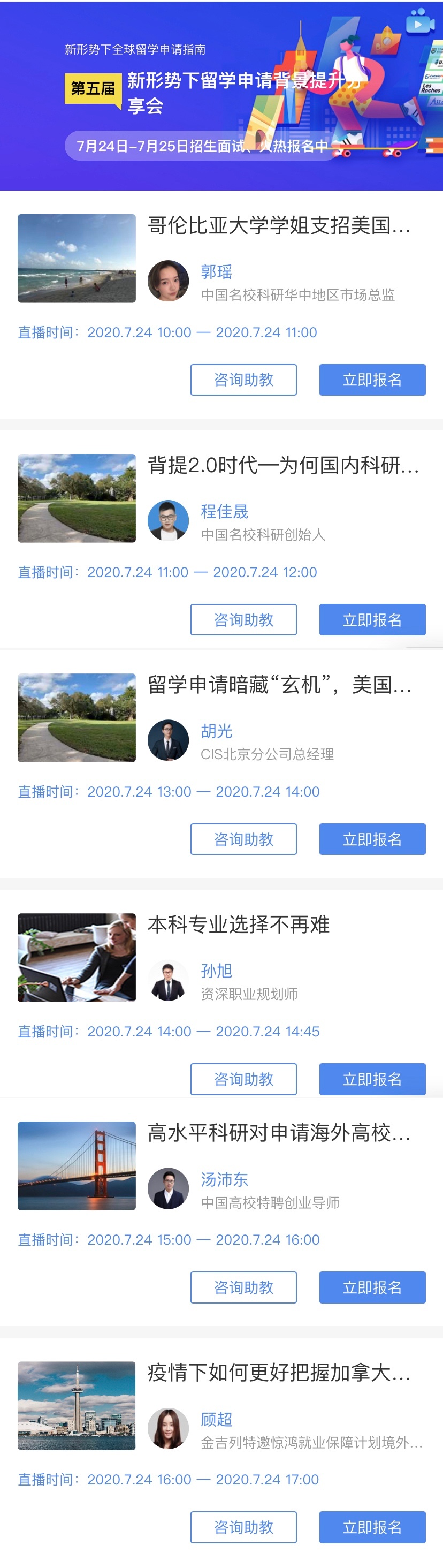Register for 程佳晟's 背提2.0时代 session

coord(372,620)
